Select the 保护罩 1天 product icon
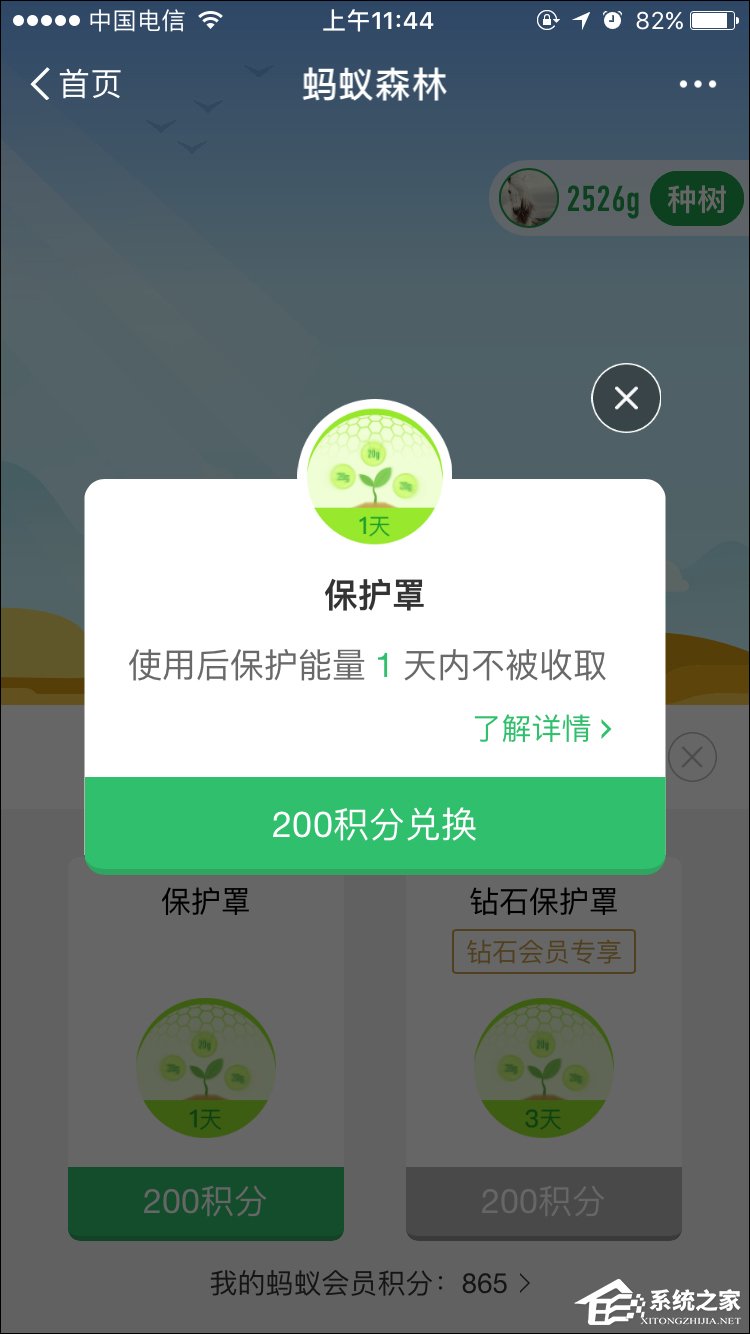Screen dimensions: 750x1334 [x=205, y=1065]
